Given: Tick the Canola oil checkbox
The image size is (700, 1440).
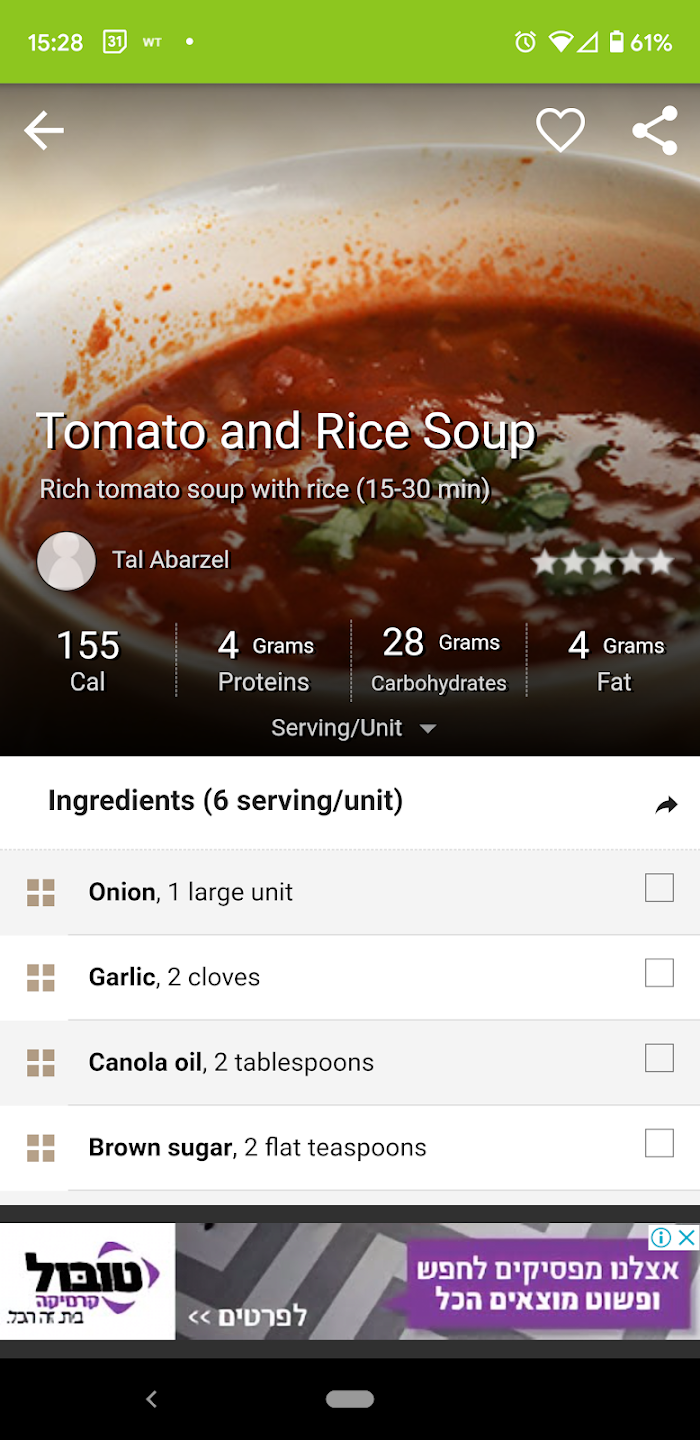Looking at the screenshot, I should click(659, 1058).
